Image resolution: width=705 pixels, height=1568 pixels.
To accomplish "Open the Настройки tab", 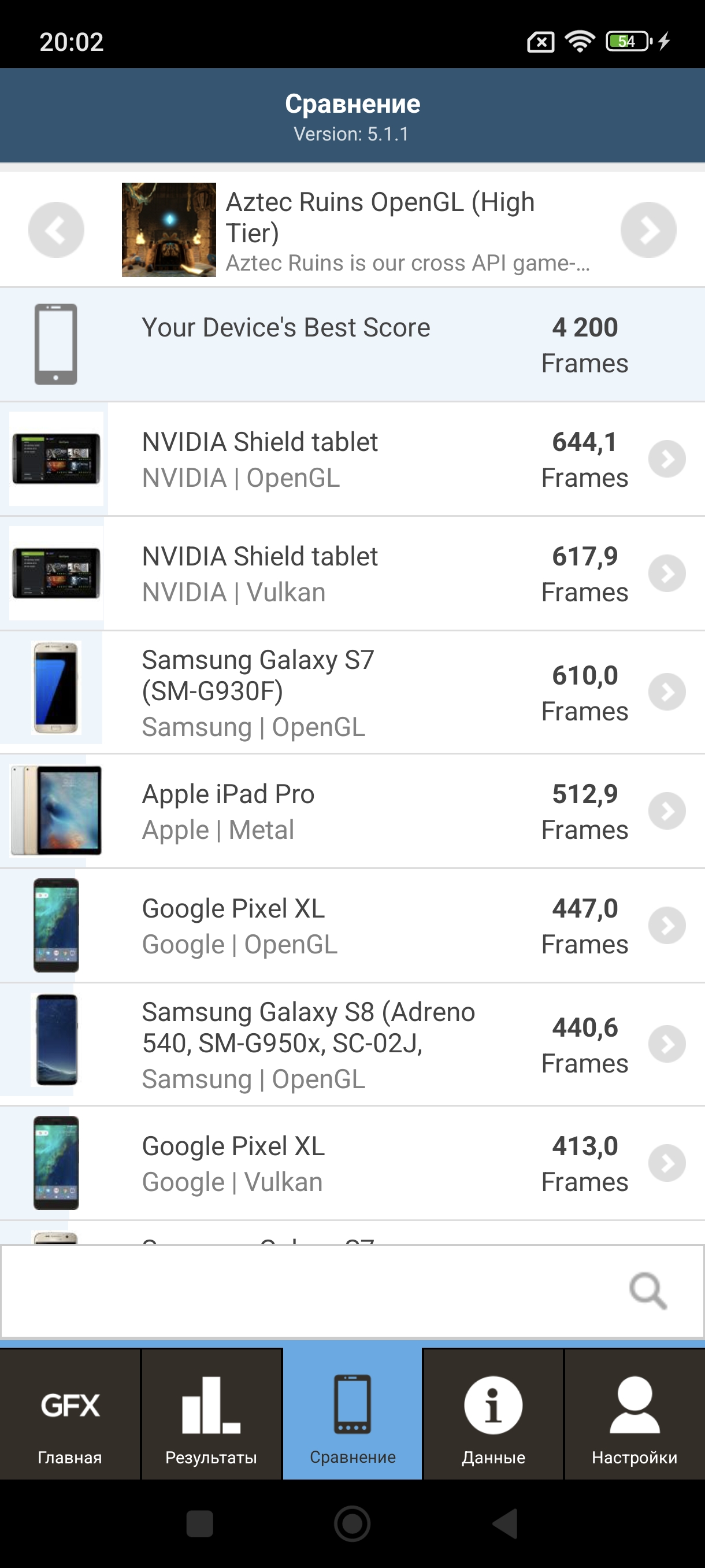I will (634, 1415).
